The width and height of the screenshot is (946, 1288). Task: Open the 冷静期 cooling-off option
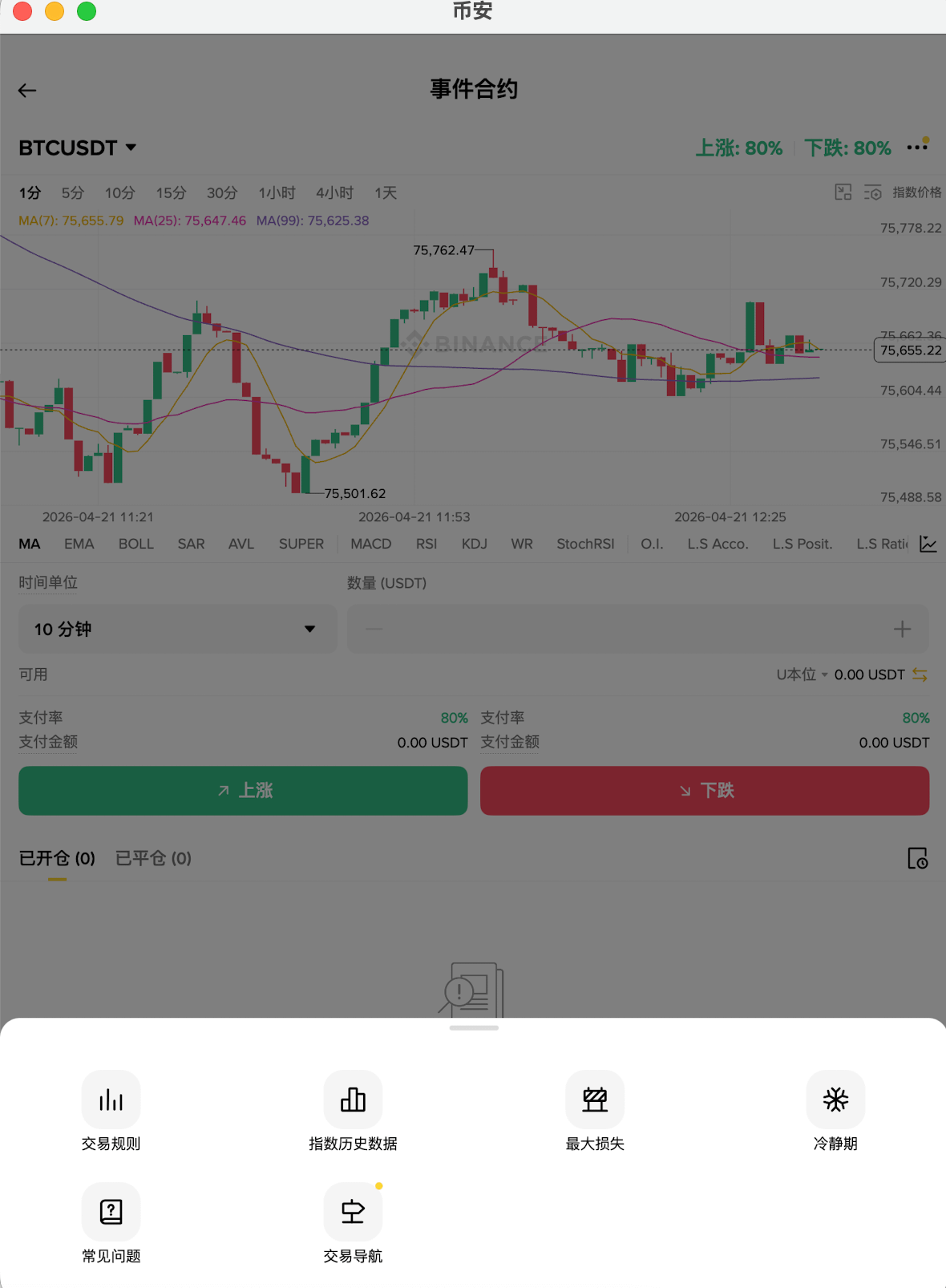click(835, 1111)
